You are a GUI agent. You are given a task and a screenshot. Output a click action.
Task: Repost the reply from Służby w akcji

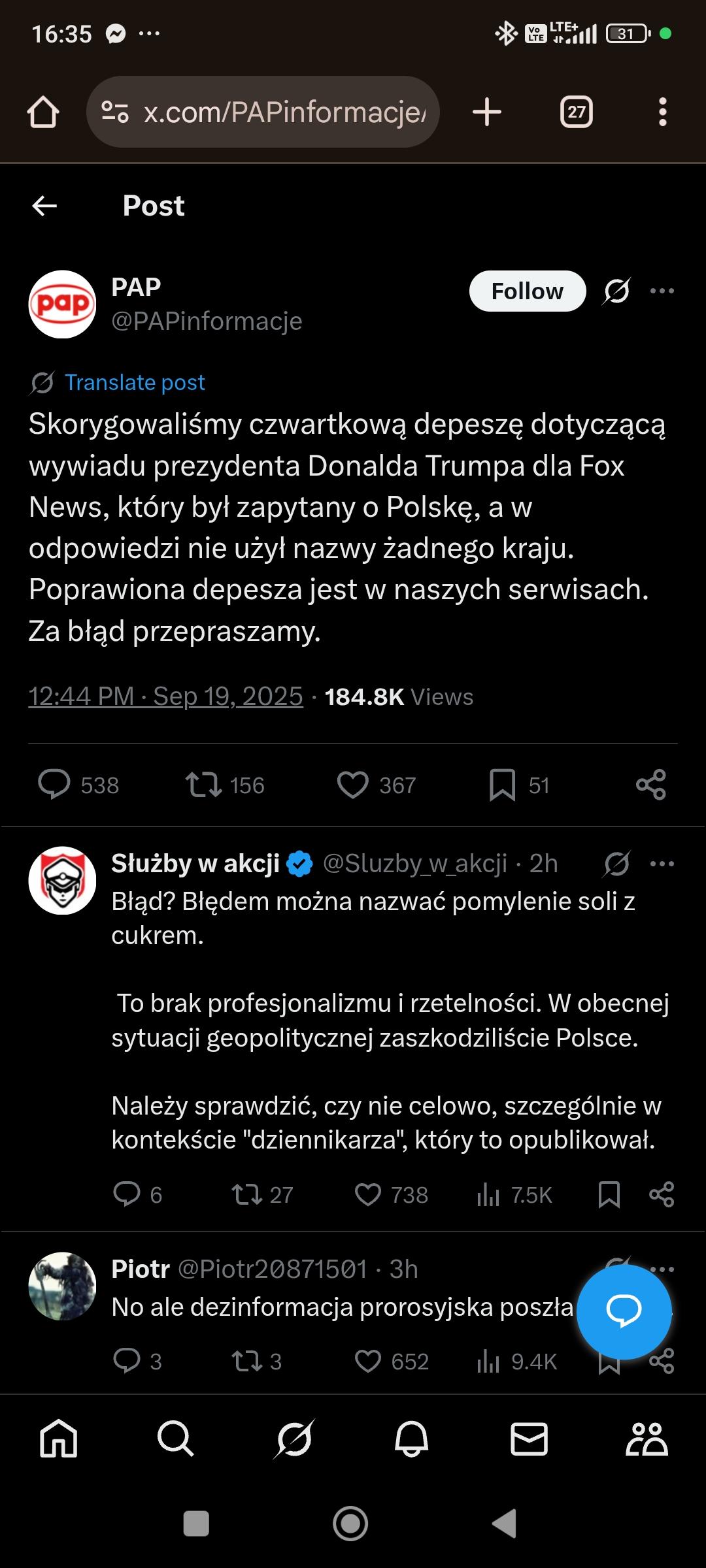pos(247,1195)
